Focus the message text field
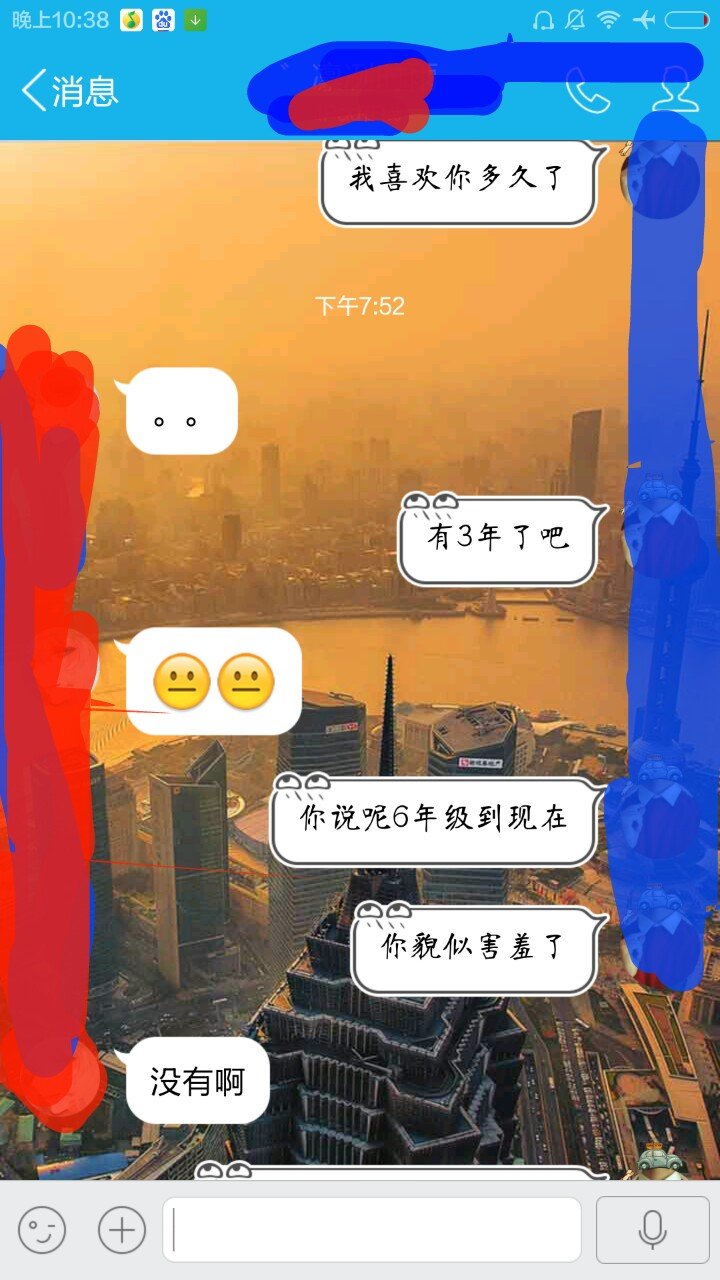 click(372, 1229)
